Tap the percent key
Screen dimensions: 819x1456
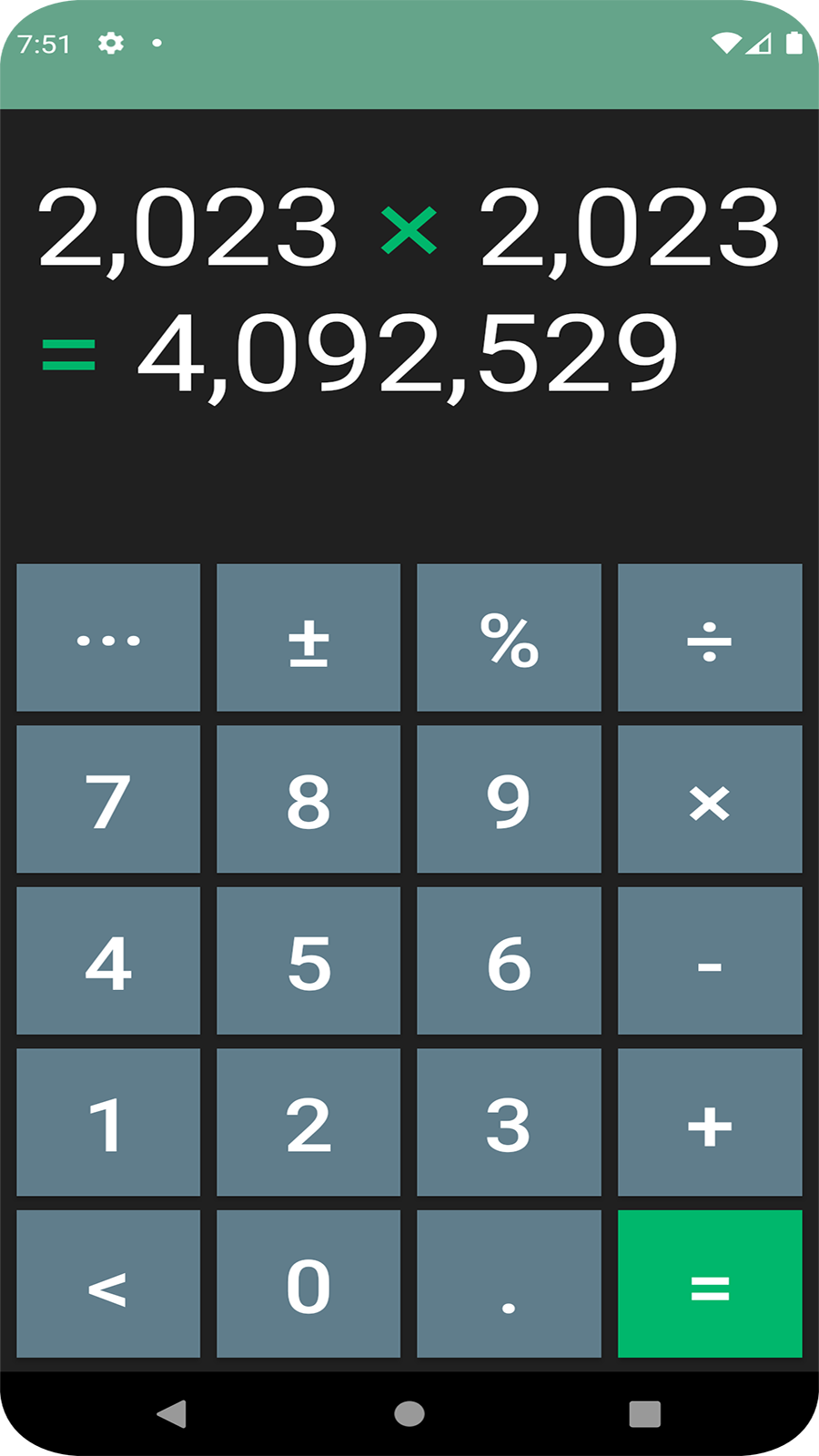click(509, 637)
